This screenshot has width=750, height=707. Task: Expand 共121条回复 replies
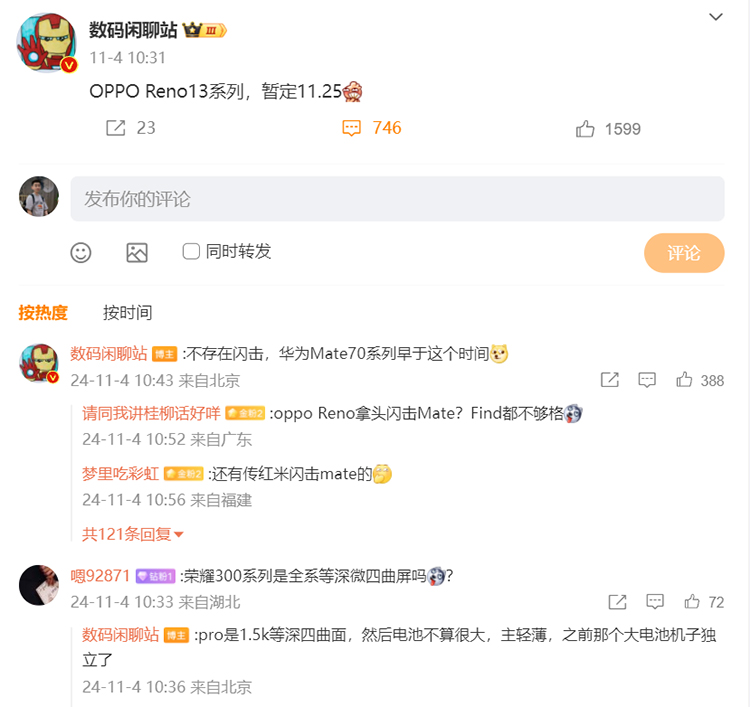133,534
